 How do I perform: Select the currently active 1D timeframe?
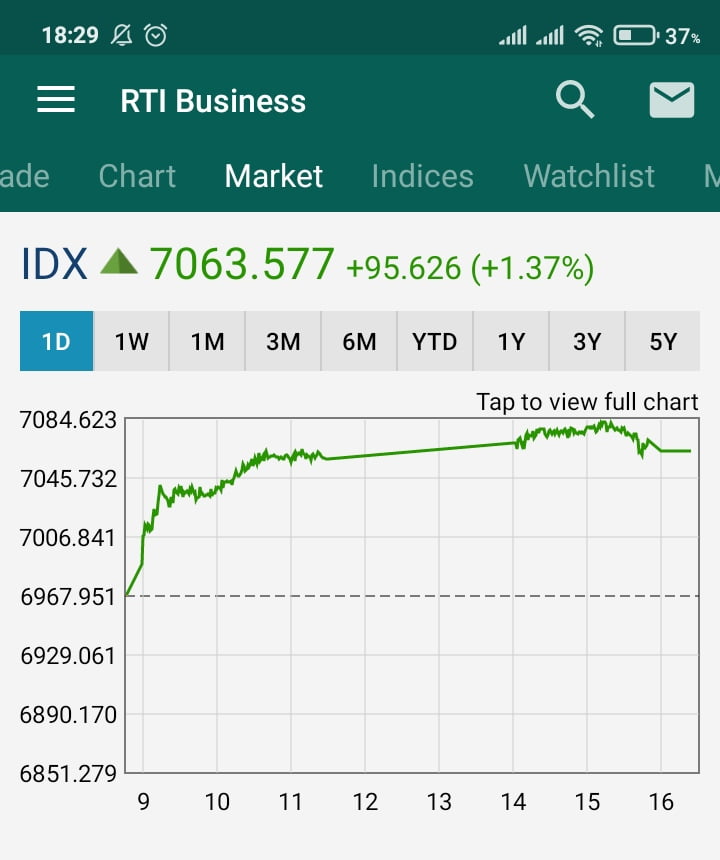click(54, 341)
